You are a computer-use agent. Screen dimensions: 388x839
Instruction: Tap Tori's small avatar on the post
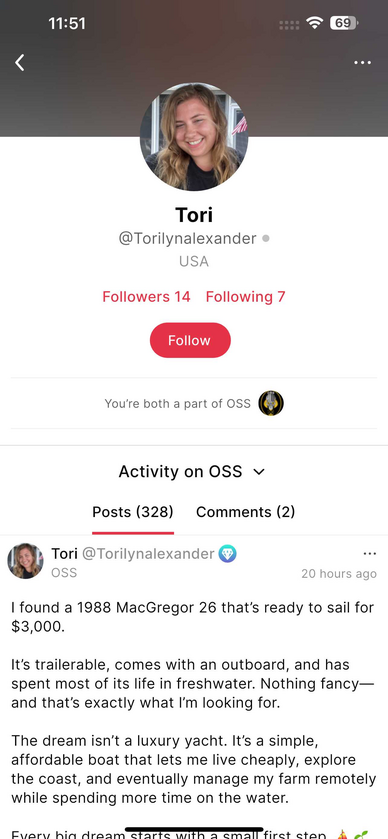click(25, 561)
